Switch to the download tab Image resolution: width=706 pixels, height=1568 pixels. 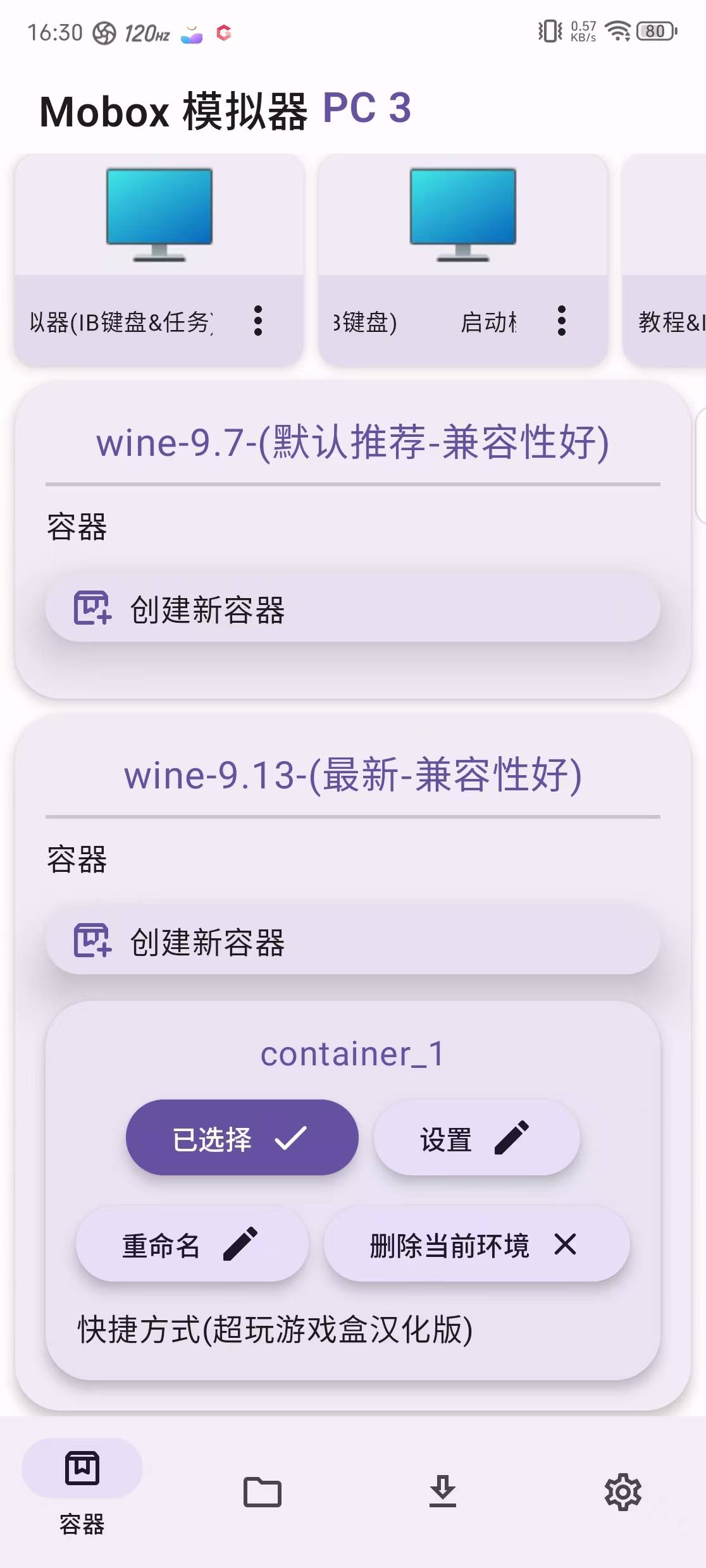pyautogui.click(x=442, y=1491)
